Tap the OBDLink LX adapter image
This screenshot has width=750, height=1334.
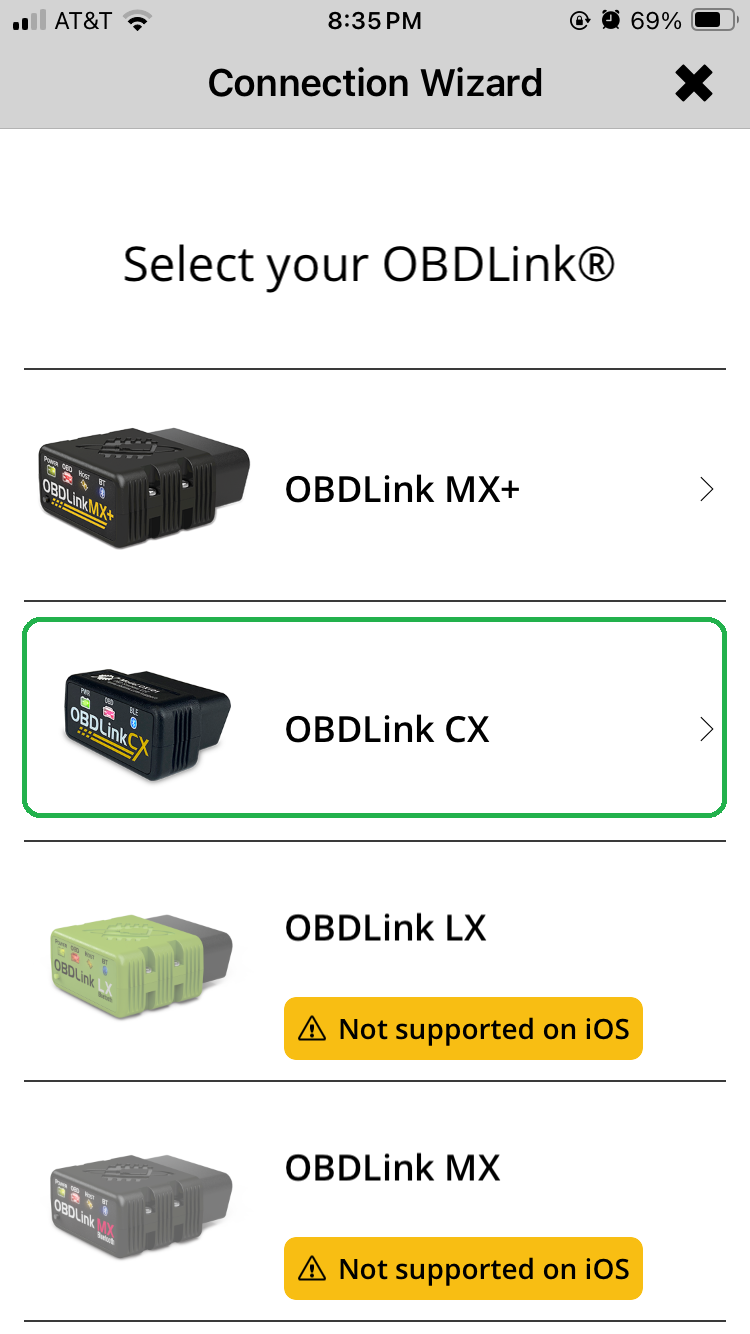point(140,965)
